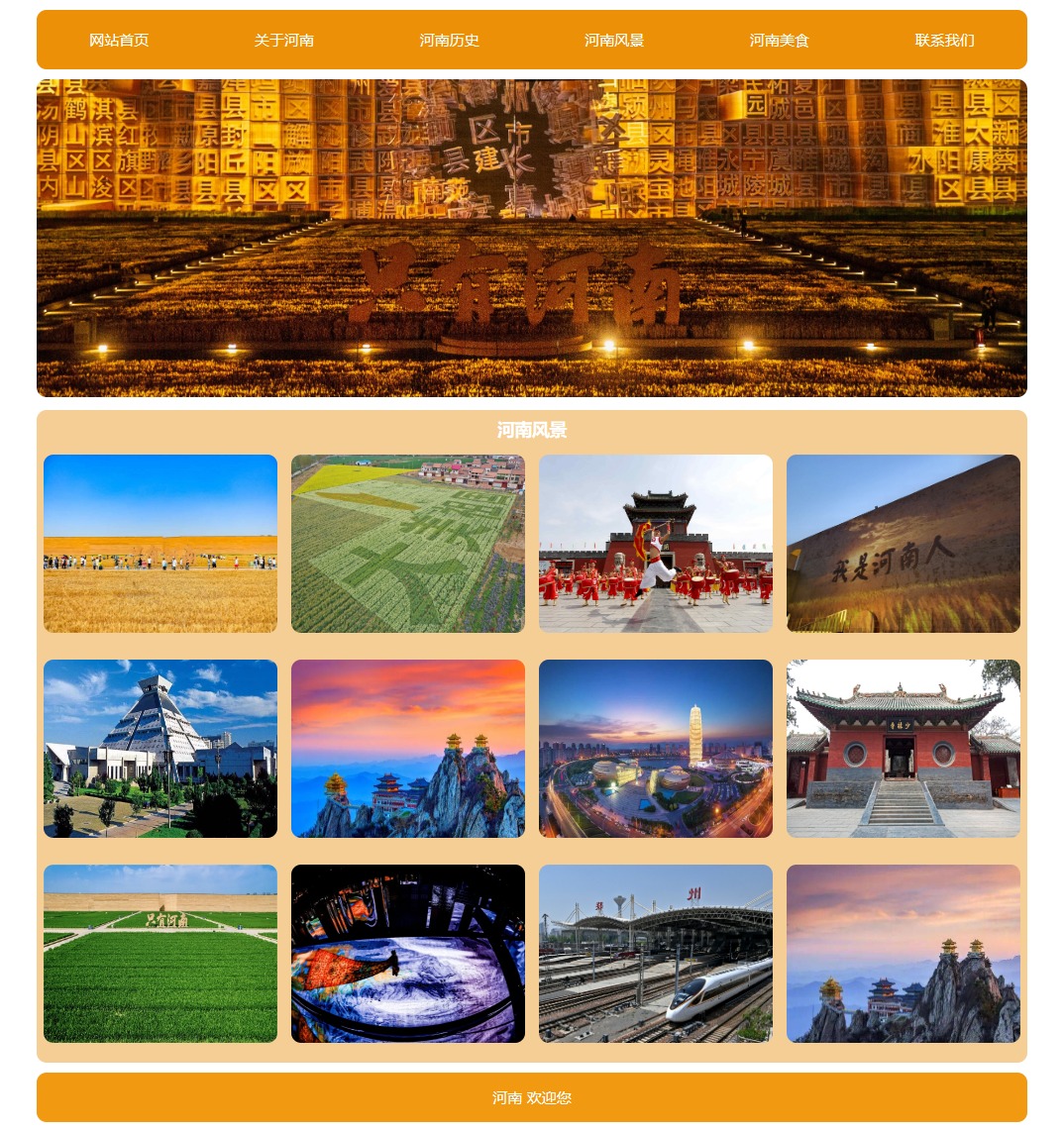
Task: Switch to 河南风景 nav item
Action: [x=614, y=41]
